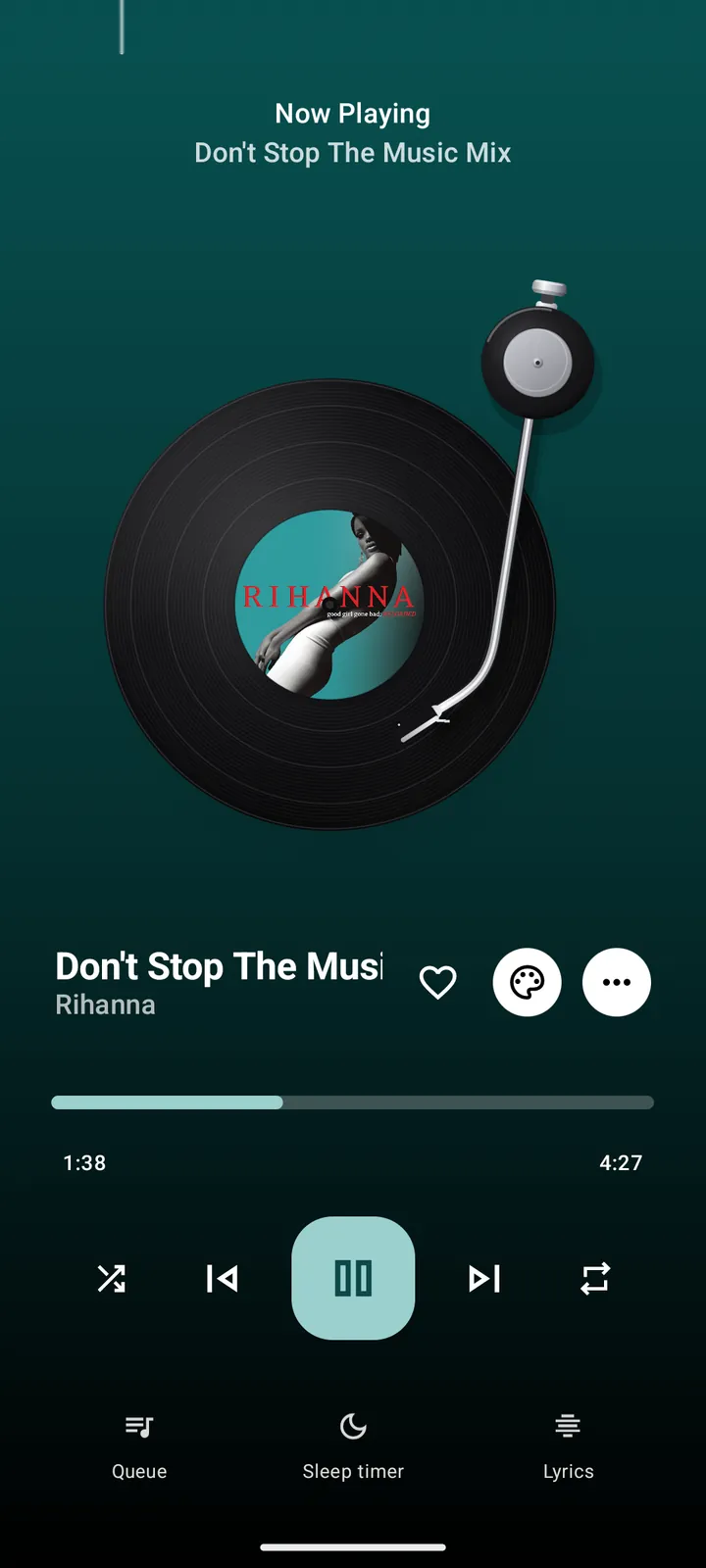Image resolution: width=706 pixels, height=1568 pixels.
Task: Tap the playback progress bar to seek
Action: (x=353, y=1102)
